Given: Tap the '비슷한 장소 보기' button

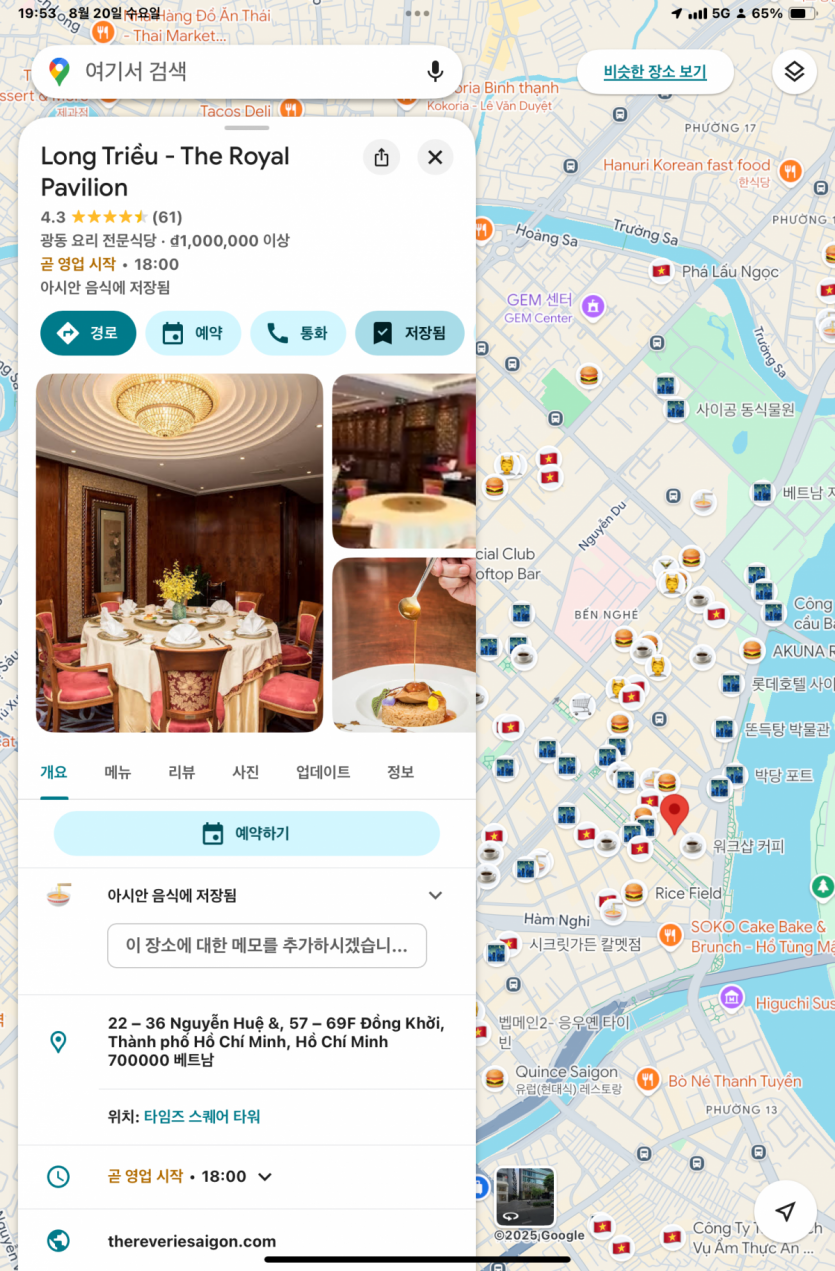Looking at the screenshot, I should [655, 72].
